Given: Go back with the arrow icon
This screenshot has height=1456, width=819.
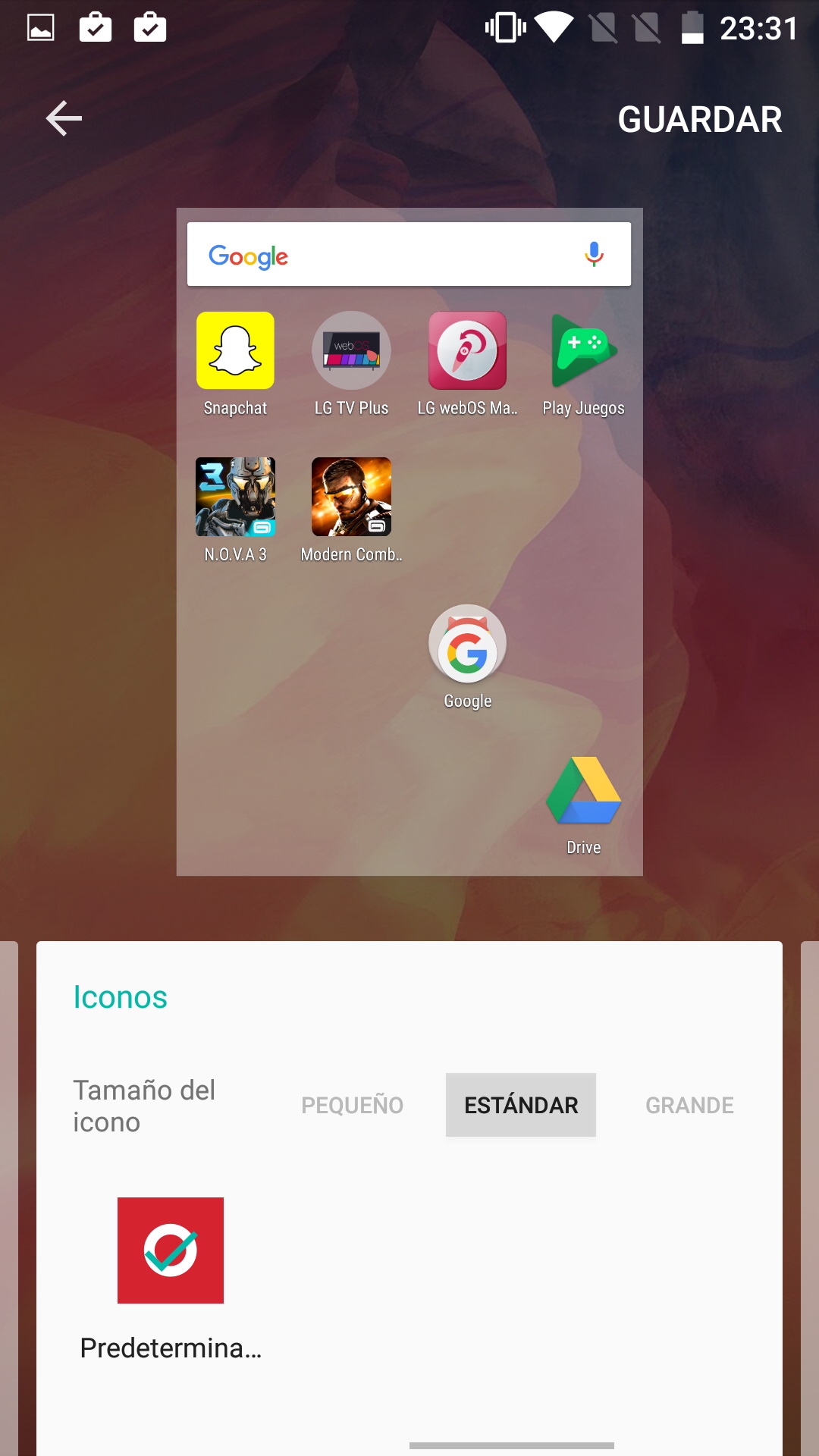Looking at the screenshot, I should tap(64, 119).
